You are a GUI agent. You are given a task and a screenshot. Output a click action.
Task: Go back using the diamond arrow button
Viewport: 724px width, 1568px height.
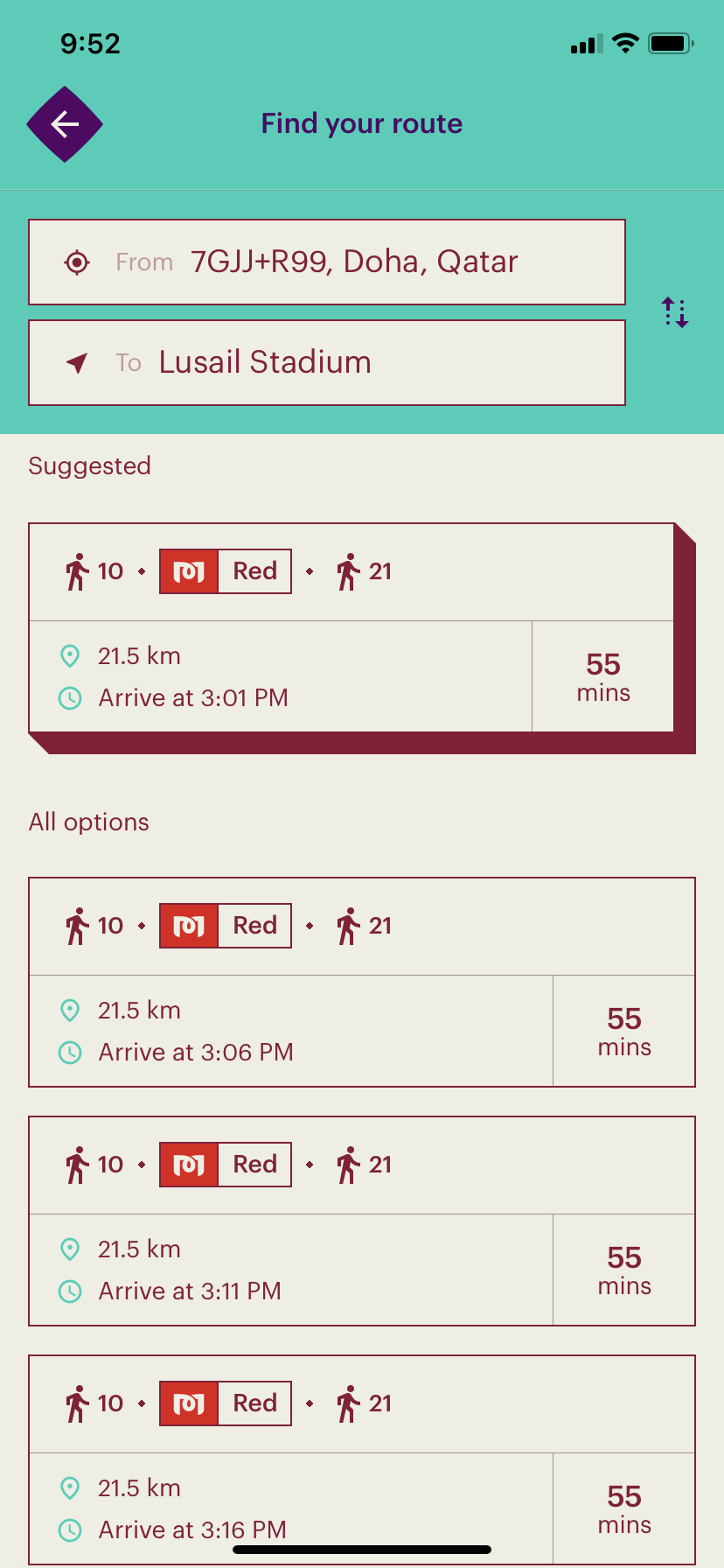point(65,124)
